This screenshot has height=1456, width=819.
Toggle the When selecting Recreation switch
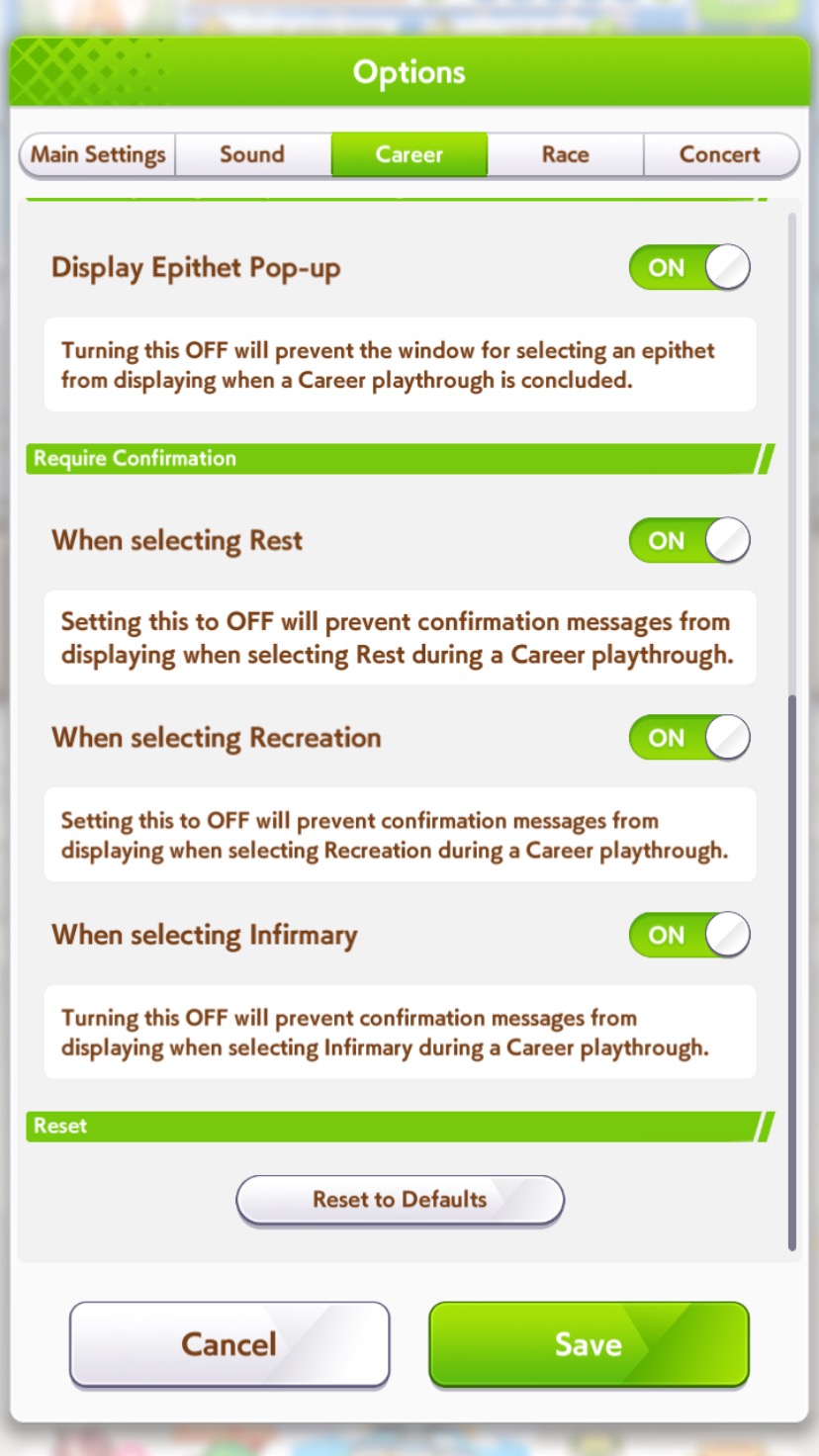click(x=689, y=738)
